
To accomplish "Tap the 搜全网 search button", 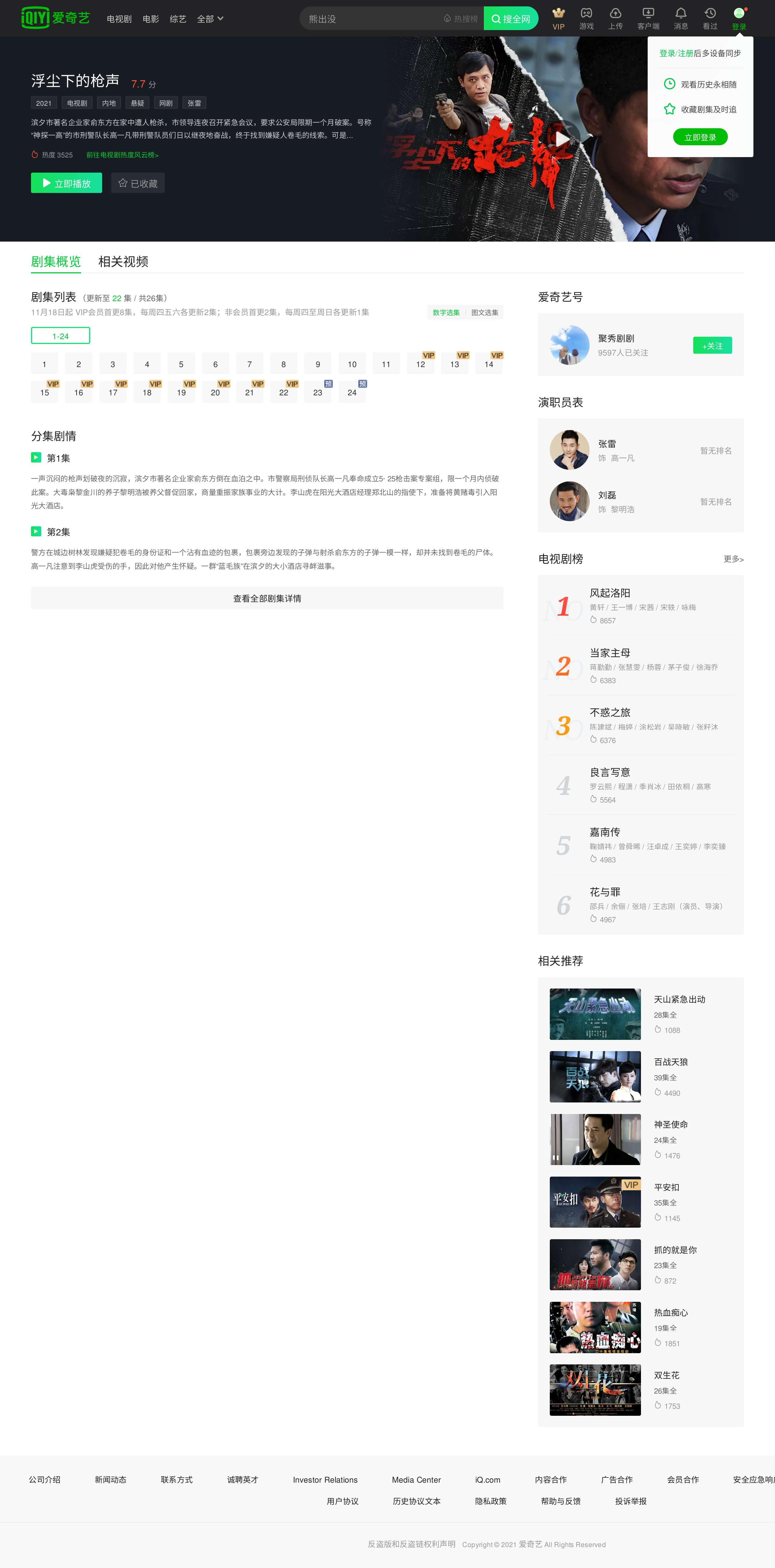I will pos(511,19).
